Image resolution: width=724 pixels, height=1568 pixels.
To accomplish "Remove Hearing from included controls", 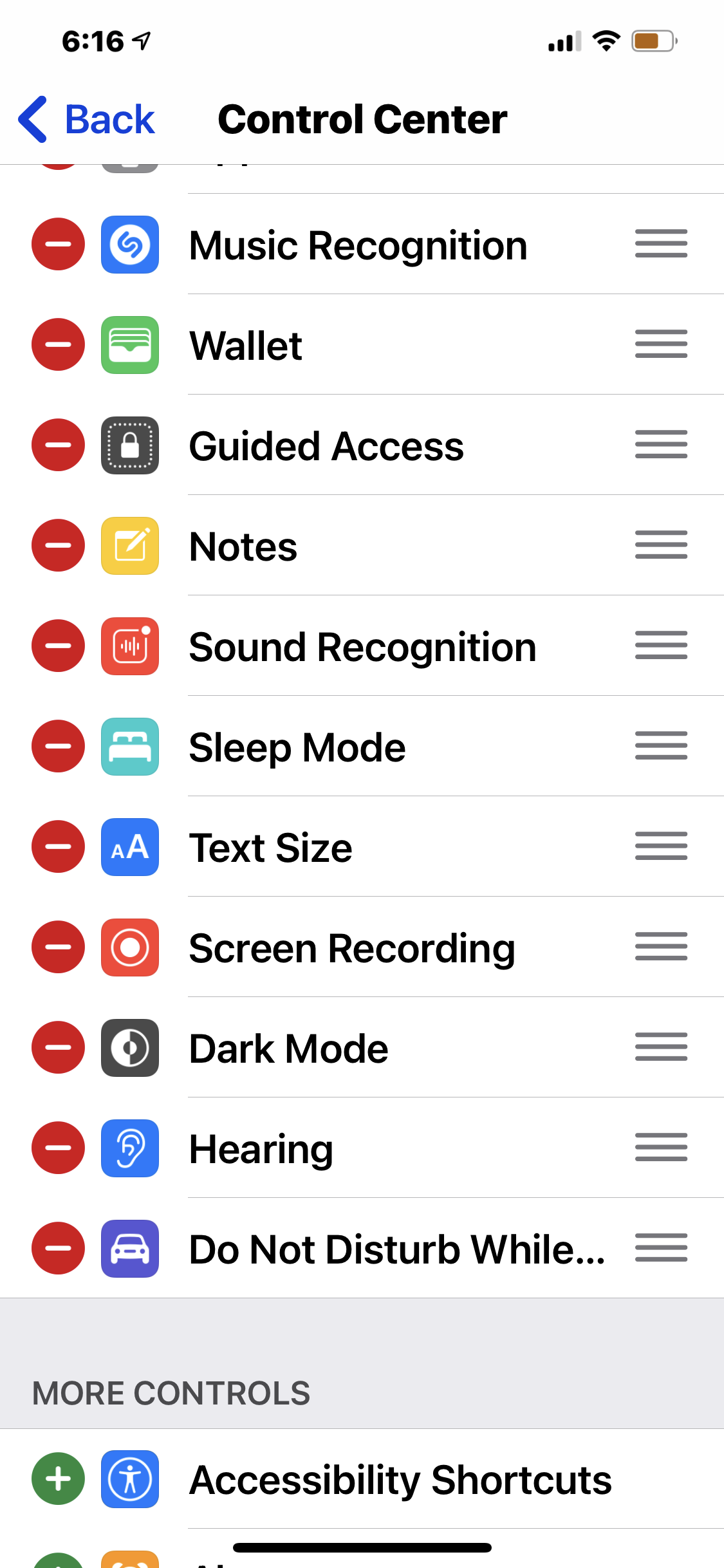I will tap(58, 1148).
